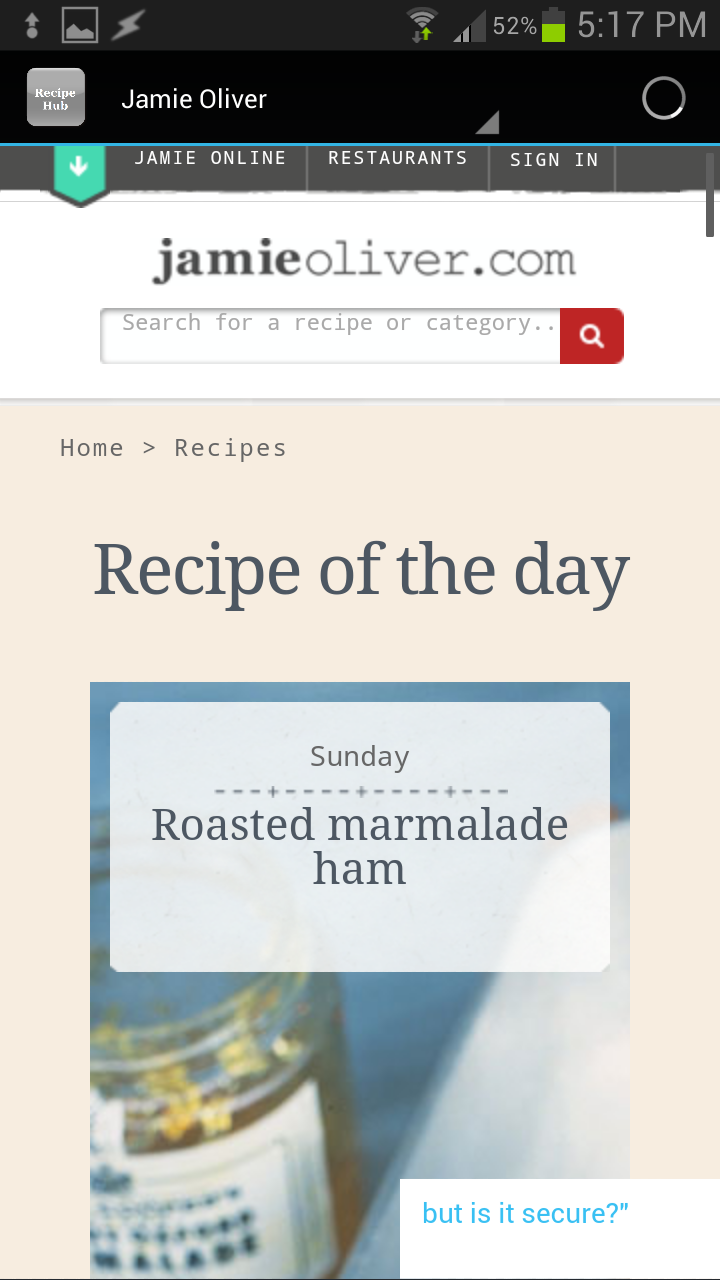Go to Home via the breadcrumb

[92, 447]
